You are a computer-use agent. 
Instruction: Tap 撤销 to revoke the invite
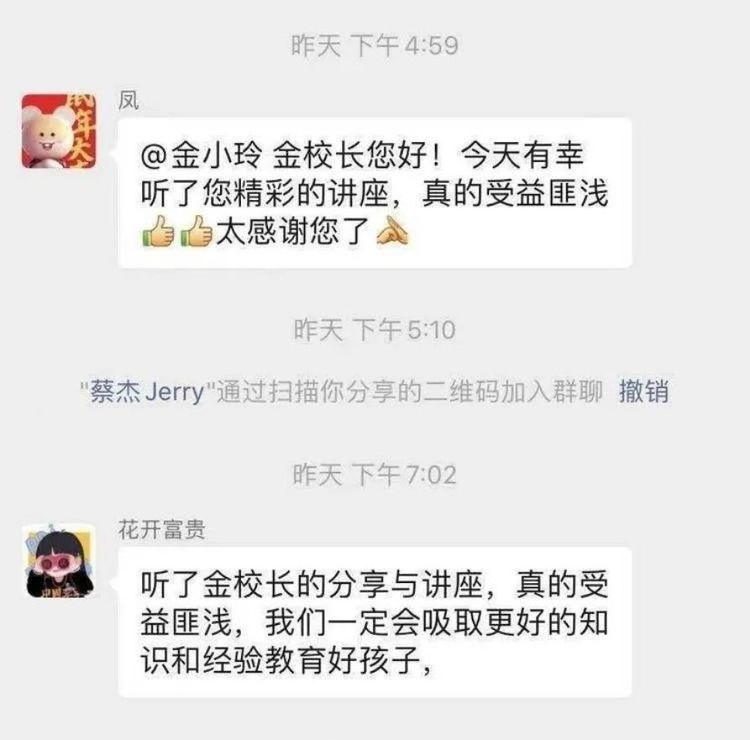(x=643, y=392)
